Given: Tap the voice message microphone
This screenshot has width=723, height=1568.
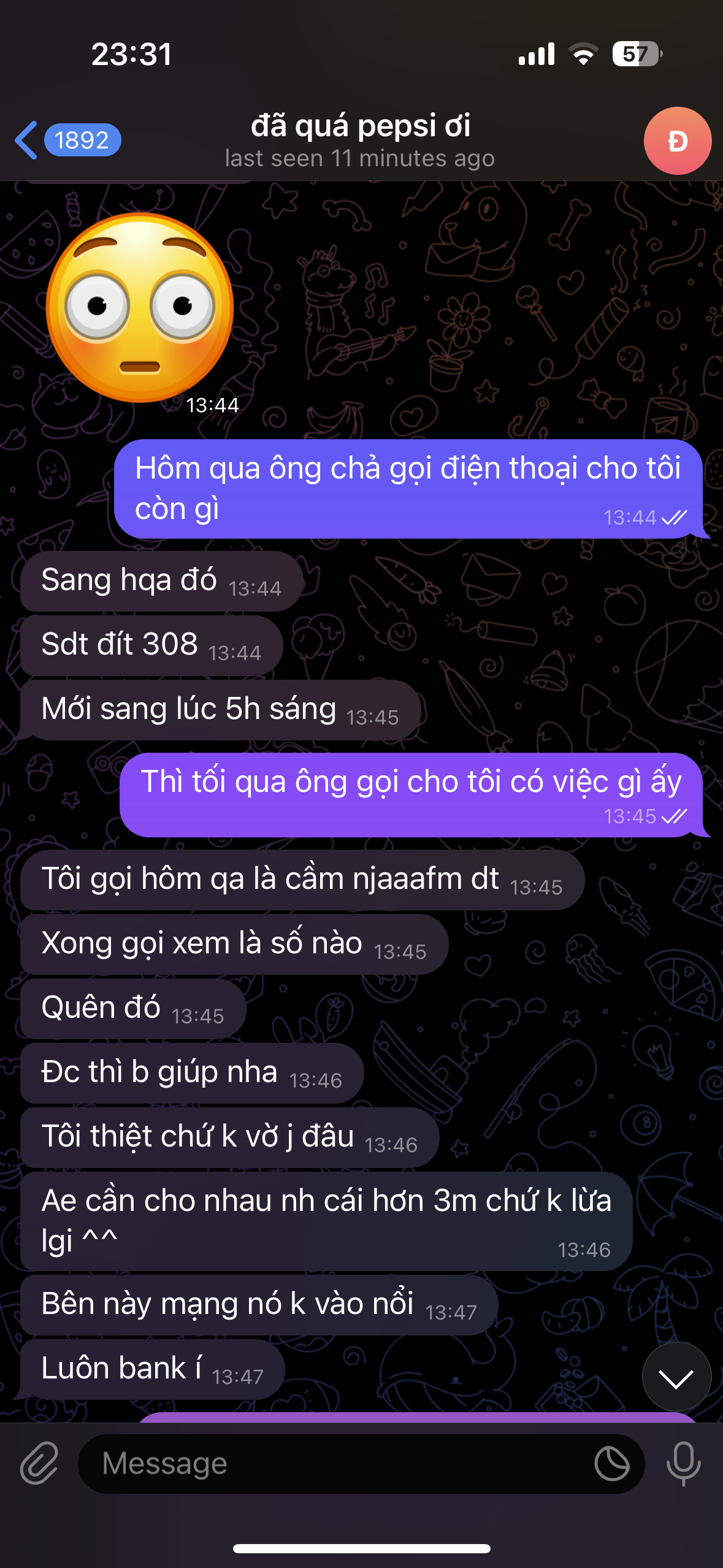Looking at the screenshot, I should coord(683,1464).
